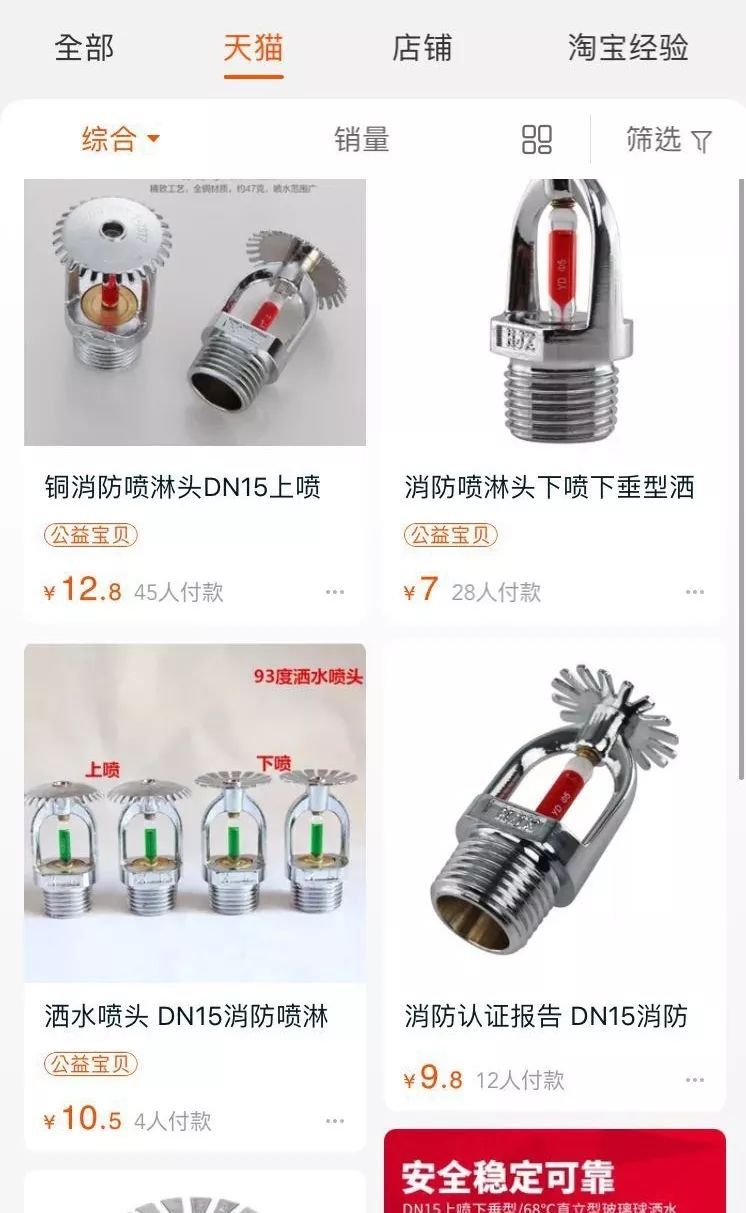746x1213 pixels.
Task: Switch to the 淘宝经验 tab
Action: point(628,47)
